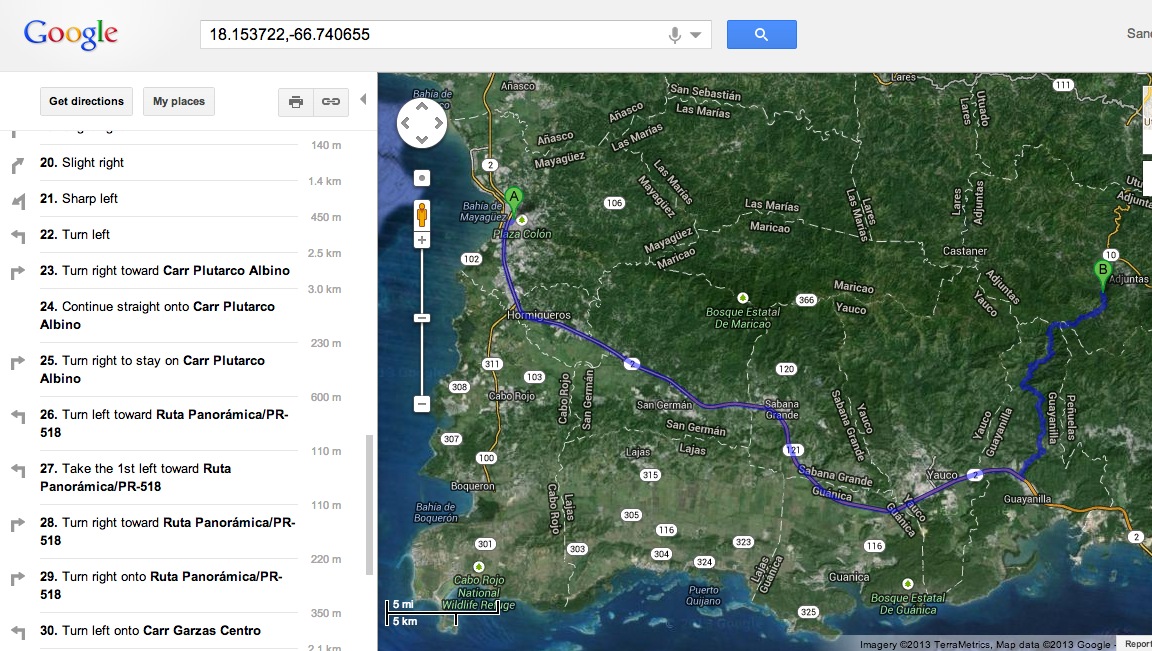The height and width of the screenshot is (651, 1152).
Task: Tap the search box with coordinates
Action: click(430, 34)
